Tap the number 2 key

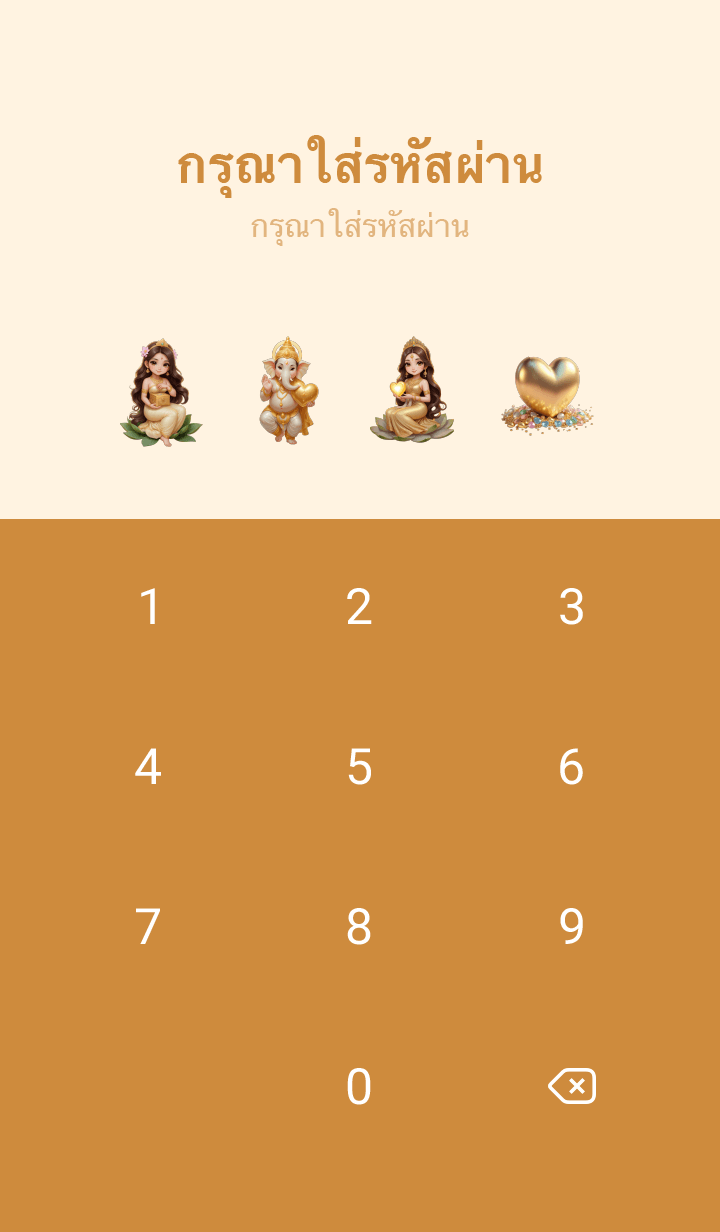tap(359, 607)
